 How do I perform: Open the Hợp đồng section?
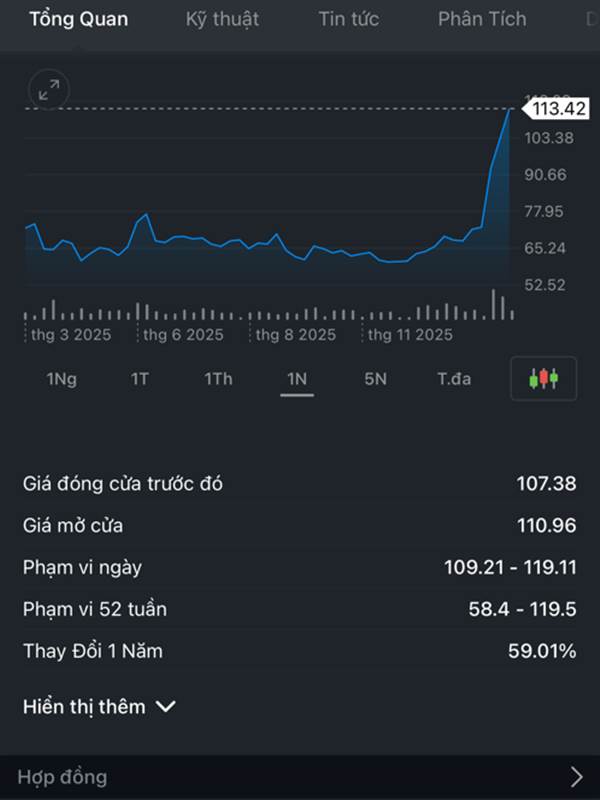[x=300, y=777]
